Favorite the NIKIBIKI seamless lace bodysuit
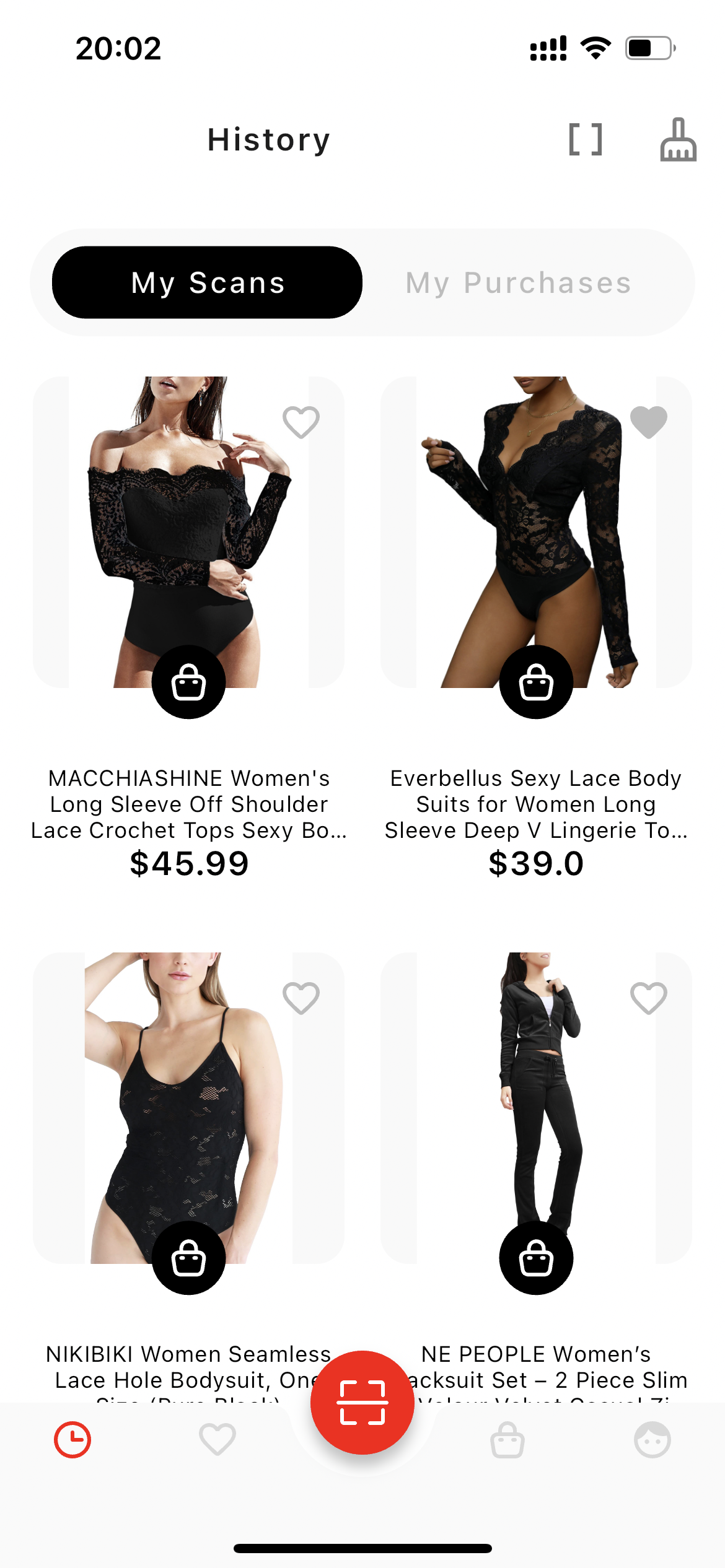This screenshot has height=1568, width=725. (x=301, y=998)
